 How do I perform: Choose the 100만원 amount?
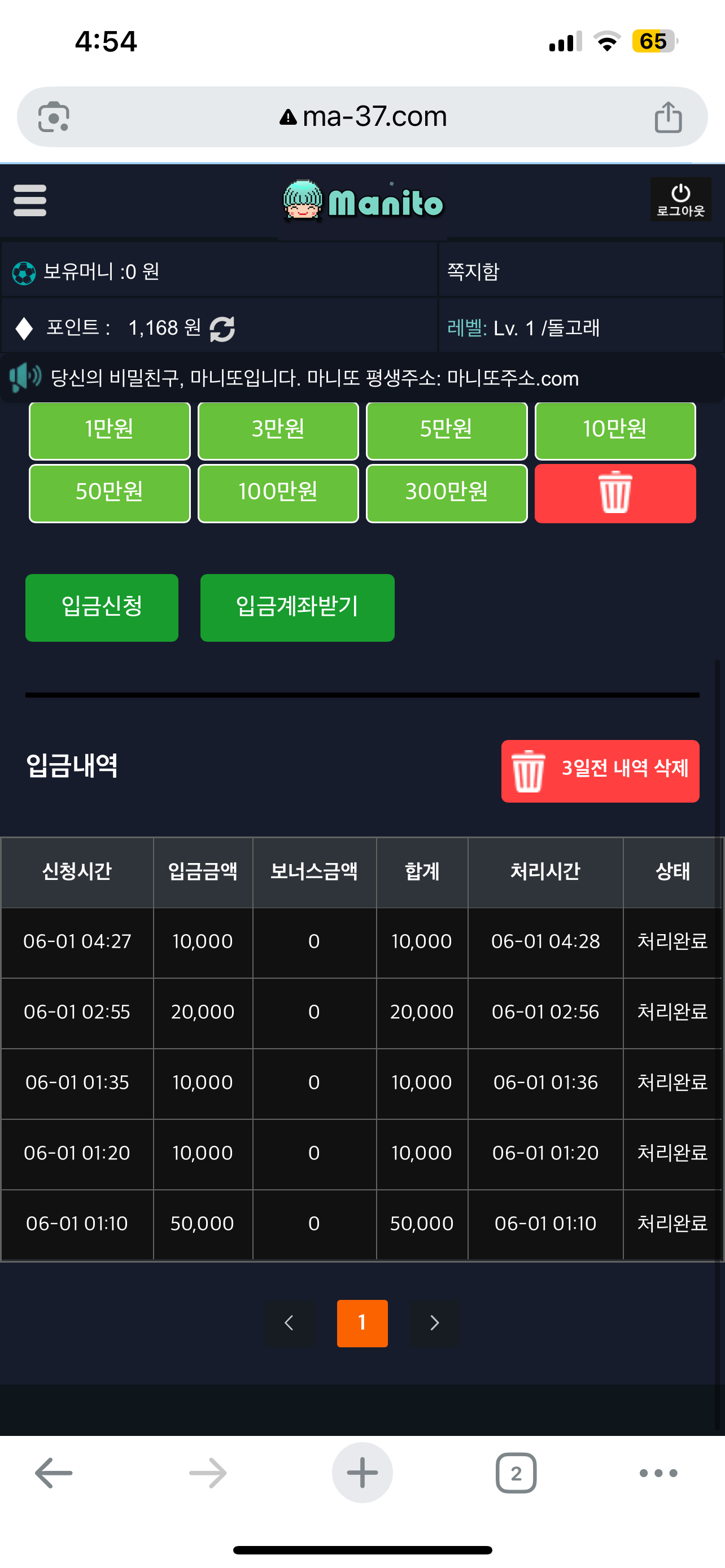click(x=278, y=493)
